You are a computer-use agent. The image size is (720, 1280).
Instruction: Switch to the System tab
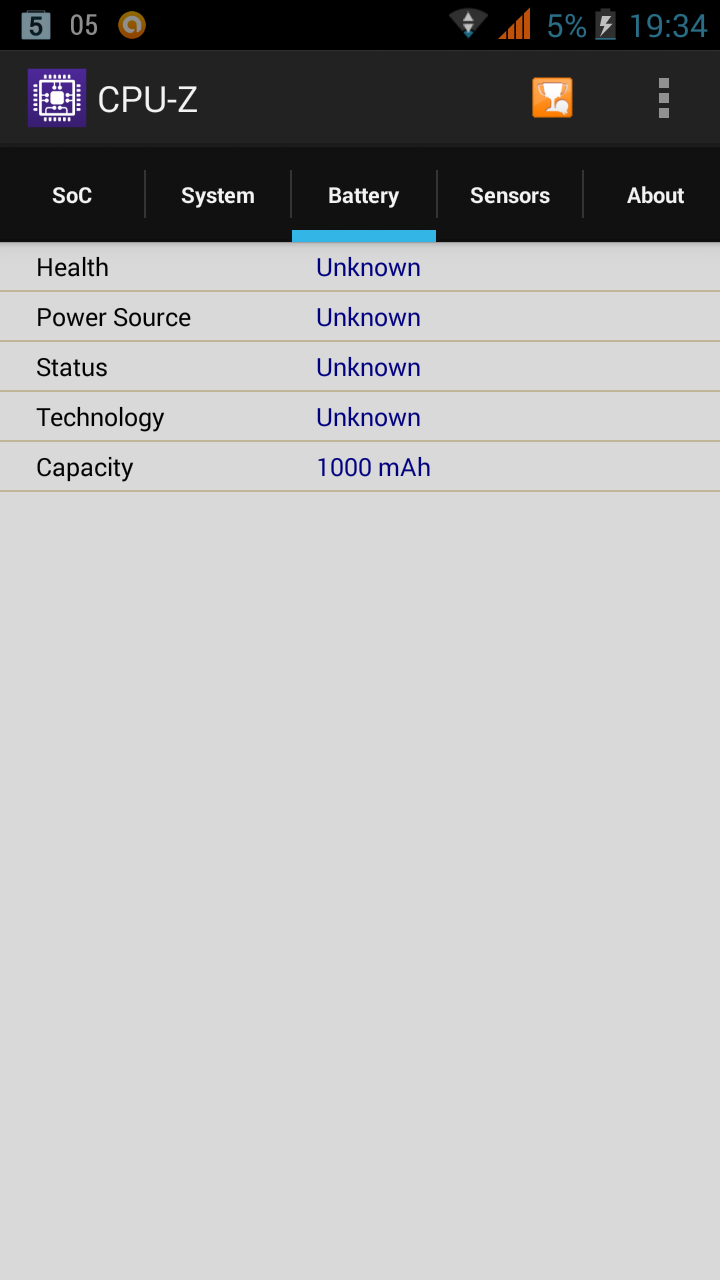(218, 195)
